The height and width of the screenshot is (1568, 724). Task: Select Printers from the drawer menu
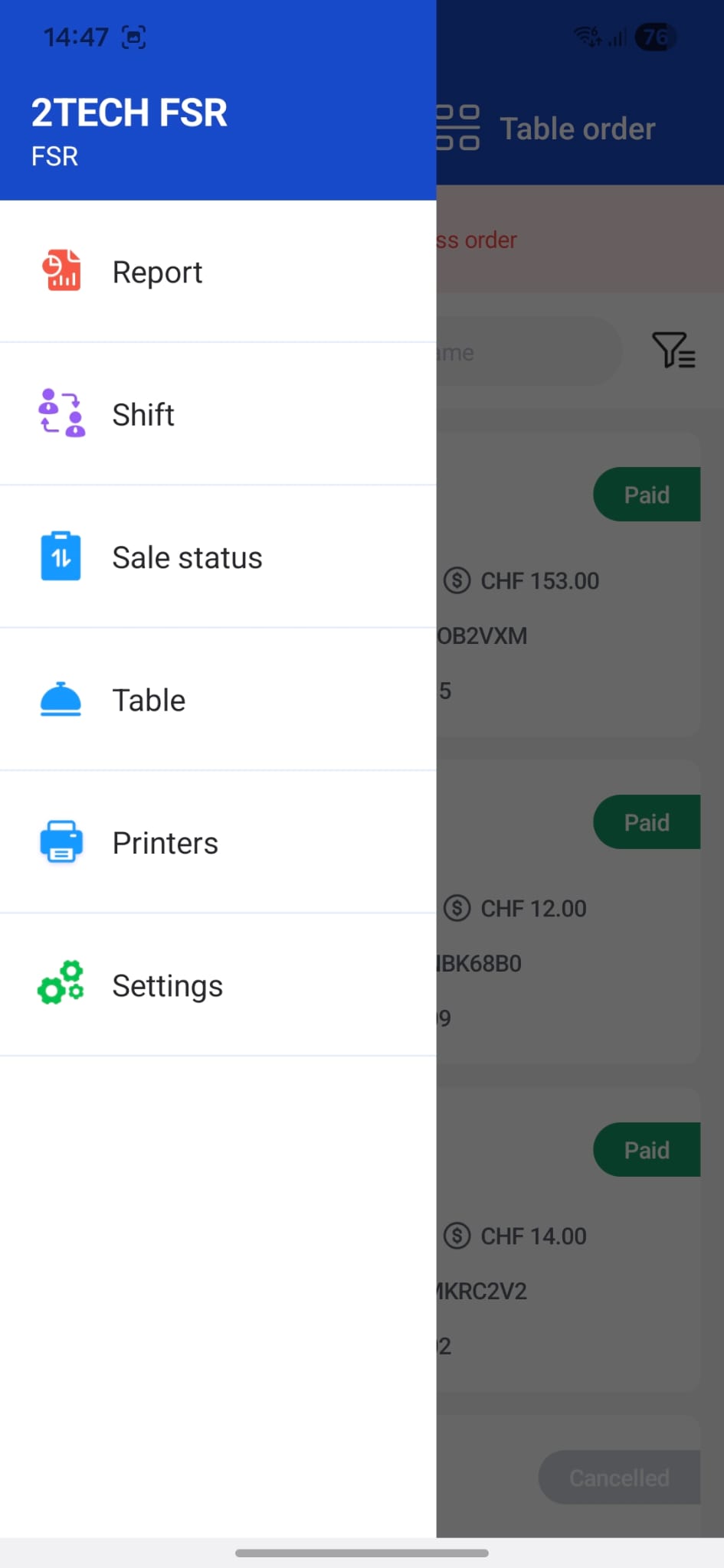pyautogui.click(x=165, y=841)
